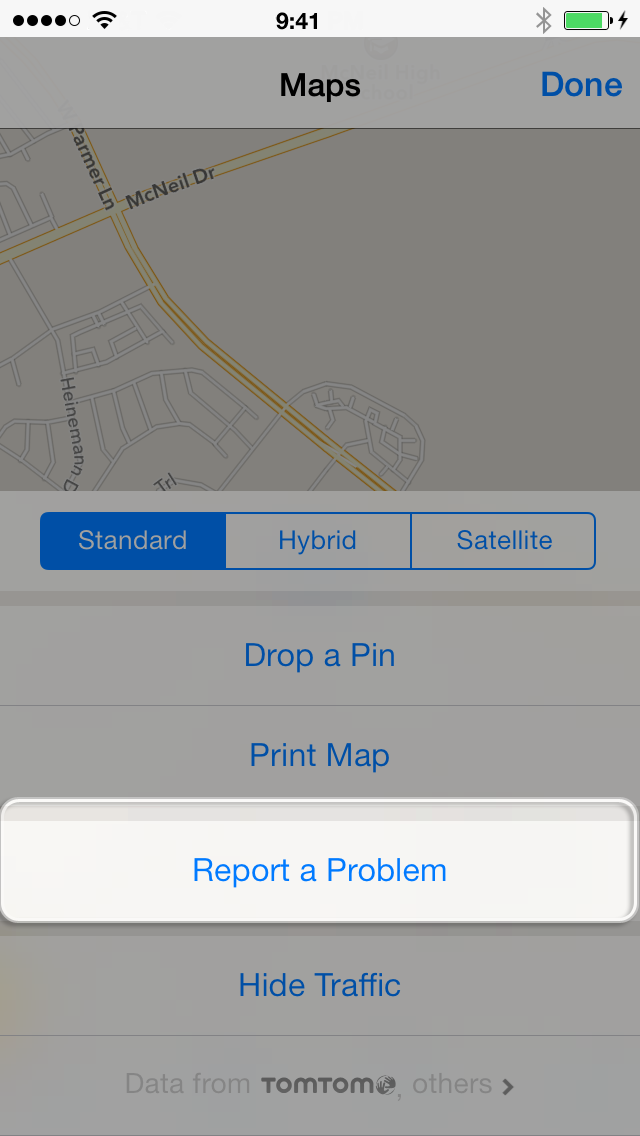Open Report a Problem
640x1136 pixels.
click(x=320, y=869)
